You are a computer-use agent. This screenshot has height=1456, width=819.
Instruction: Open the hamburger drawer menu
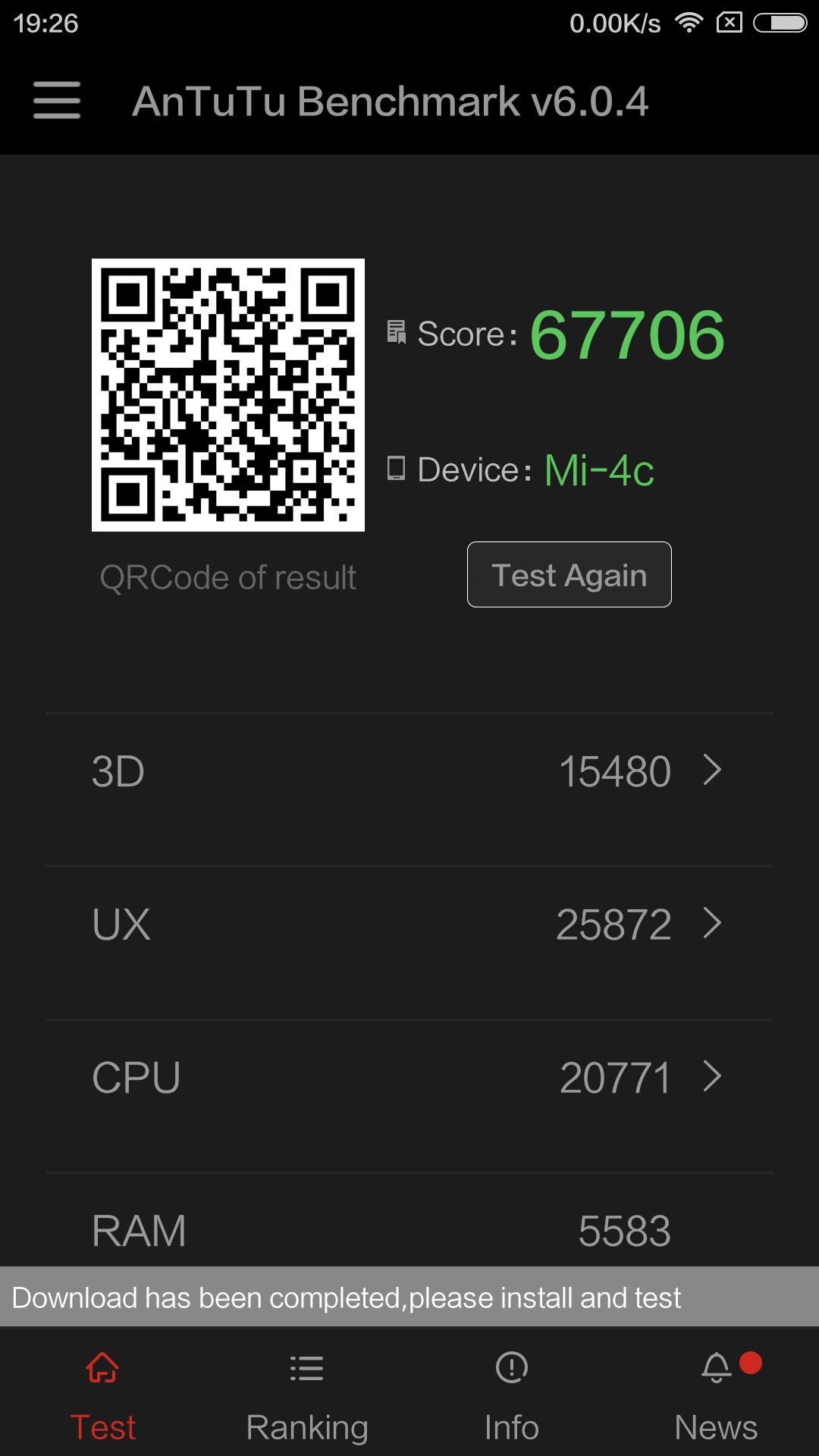click(x=57, y=101)
